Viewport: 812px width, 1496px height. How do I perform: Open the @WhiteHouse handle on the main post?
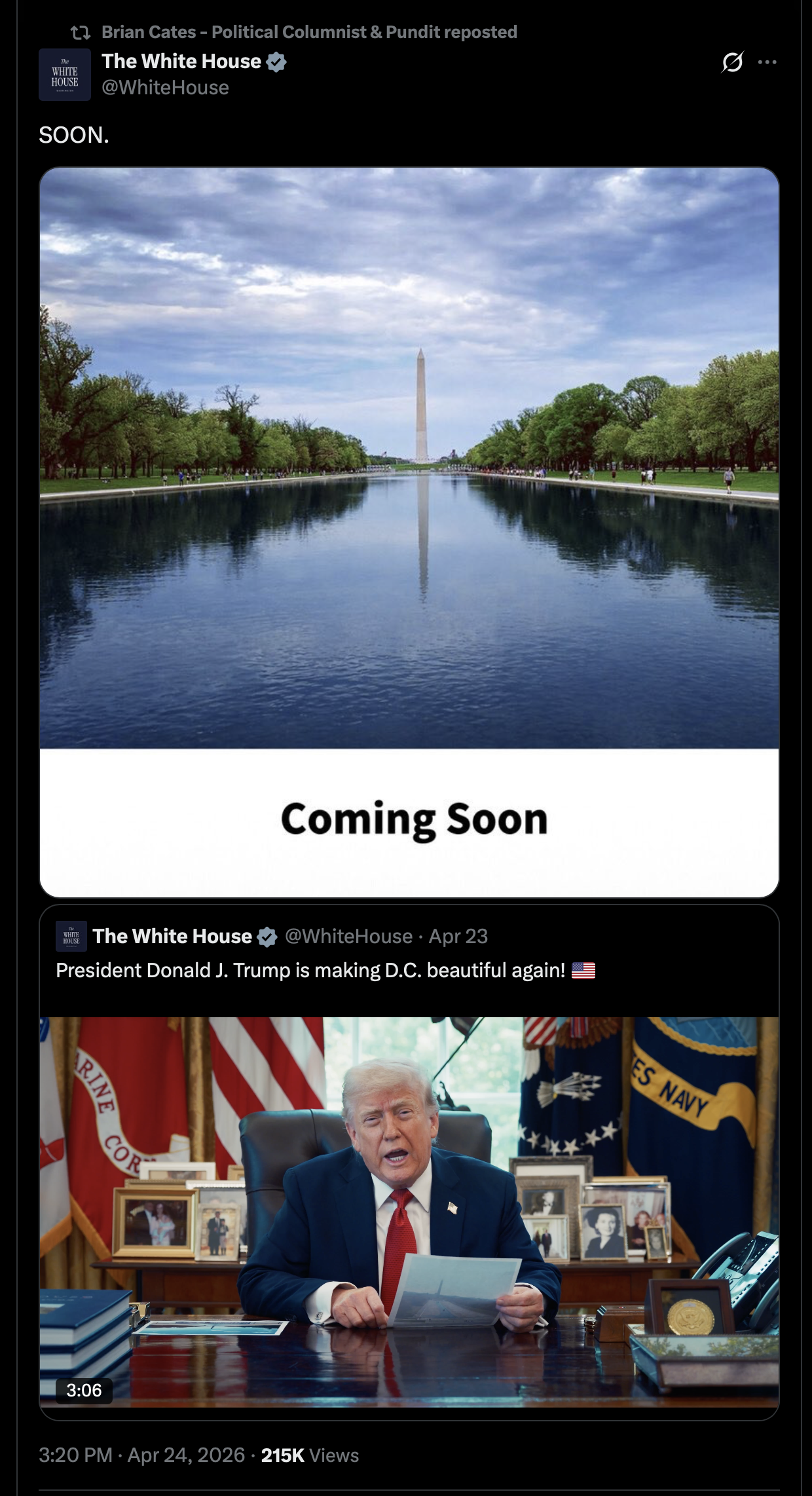165,88
